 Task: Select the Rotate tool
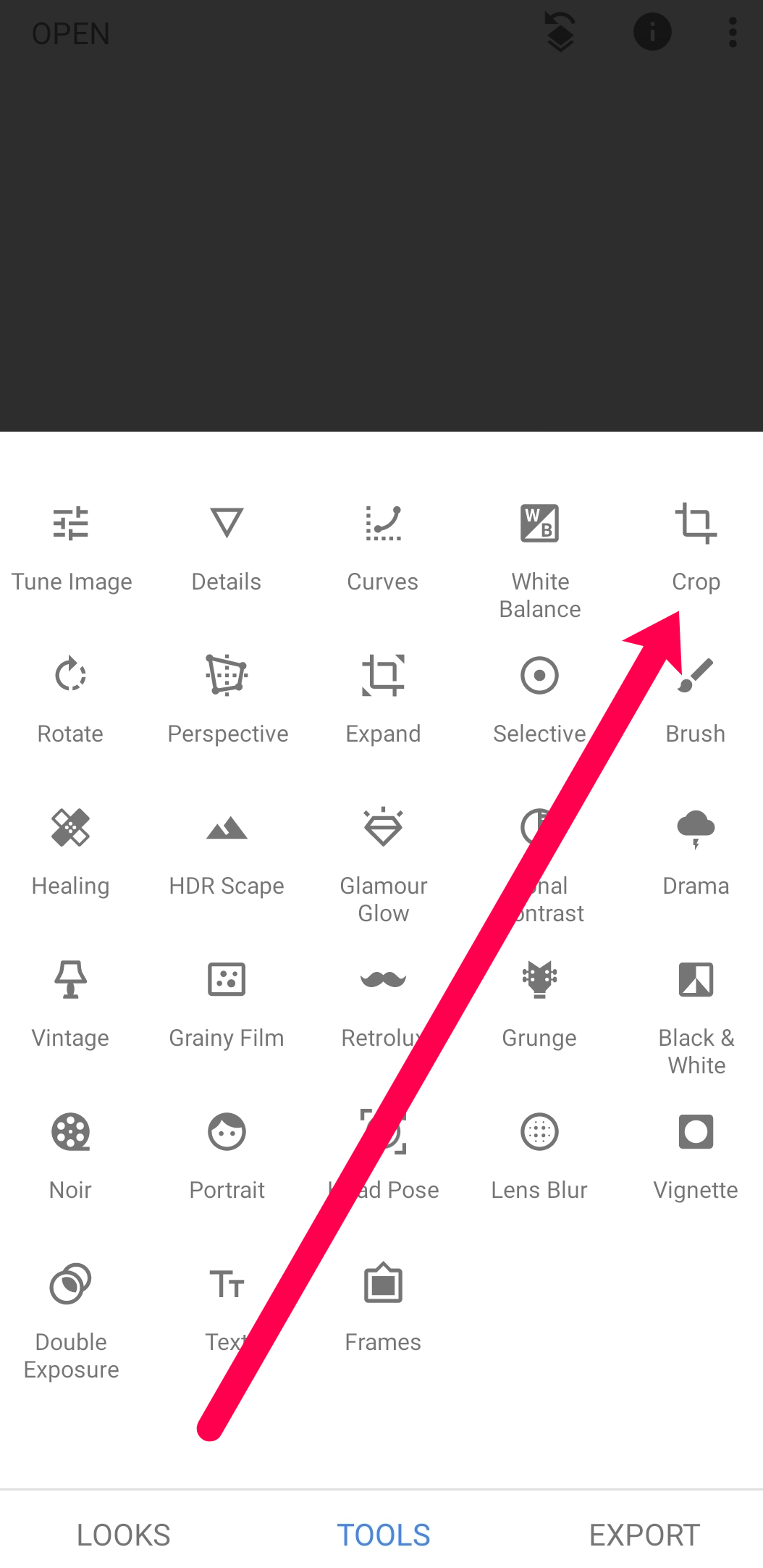click(71, 695)
